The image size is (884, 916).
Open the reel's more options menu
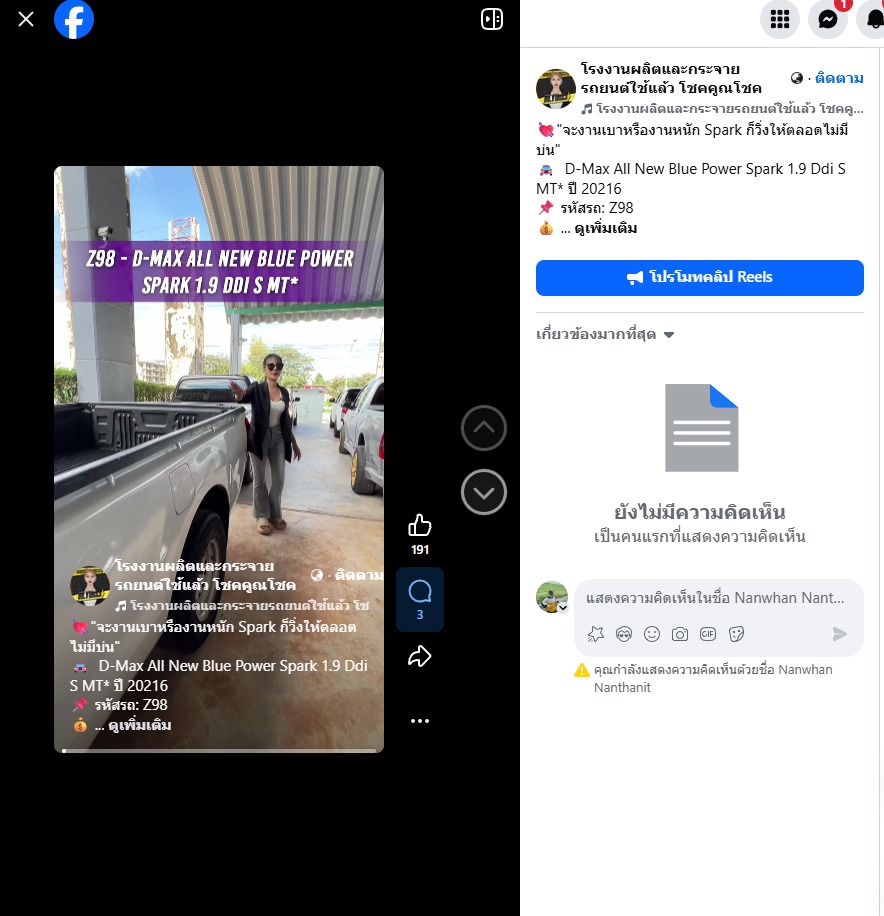(x=420, y=721)
